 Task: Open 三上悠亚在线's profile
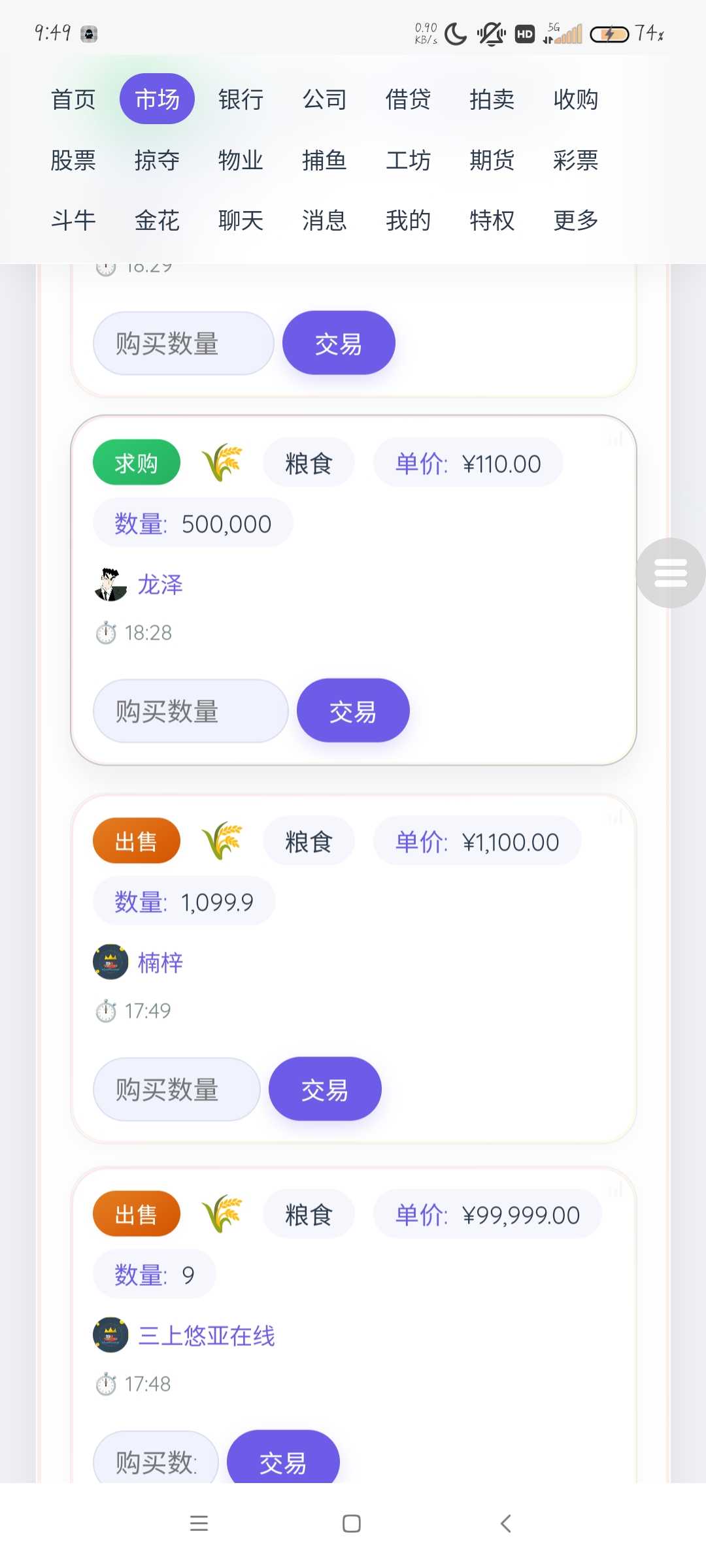point(207,1335)
